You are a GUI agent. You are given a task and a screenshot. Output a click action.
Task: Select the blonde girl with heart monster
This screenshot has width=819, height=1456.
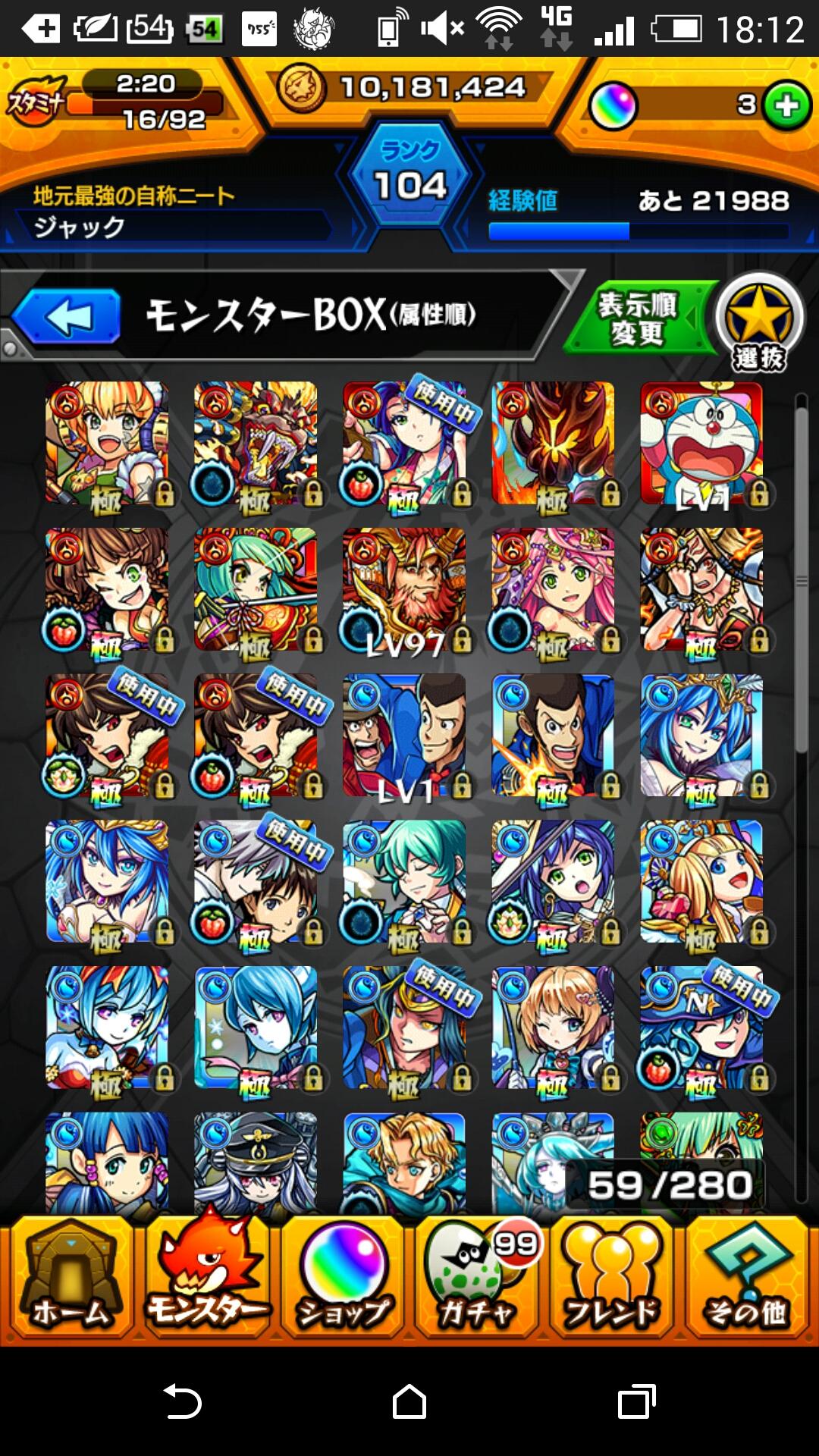[x=701, y=882]
